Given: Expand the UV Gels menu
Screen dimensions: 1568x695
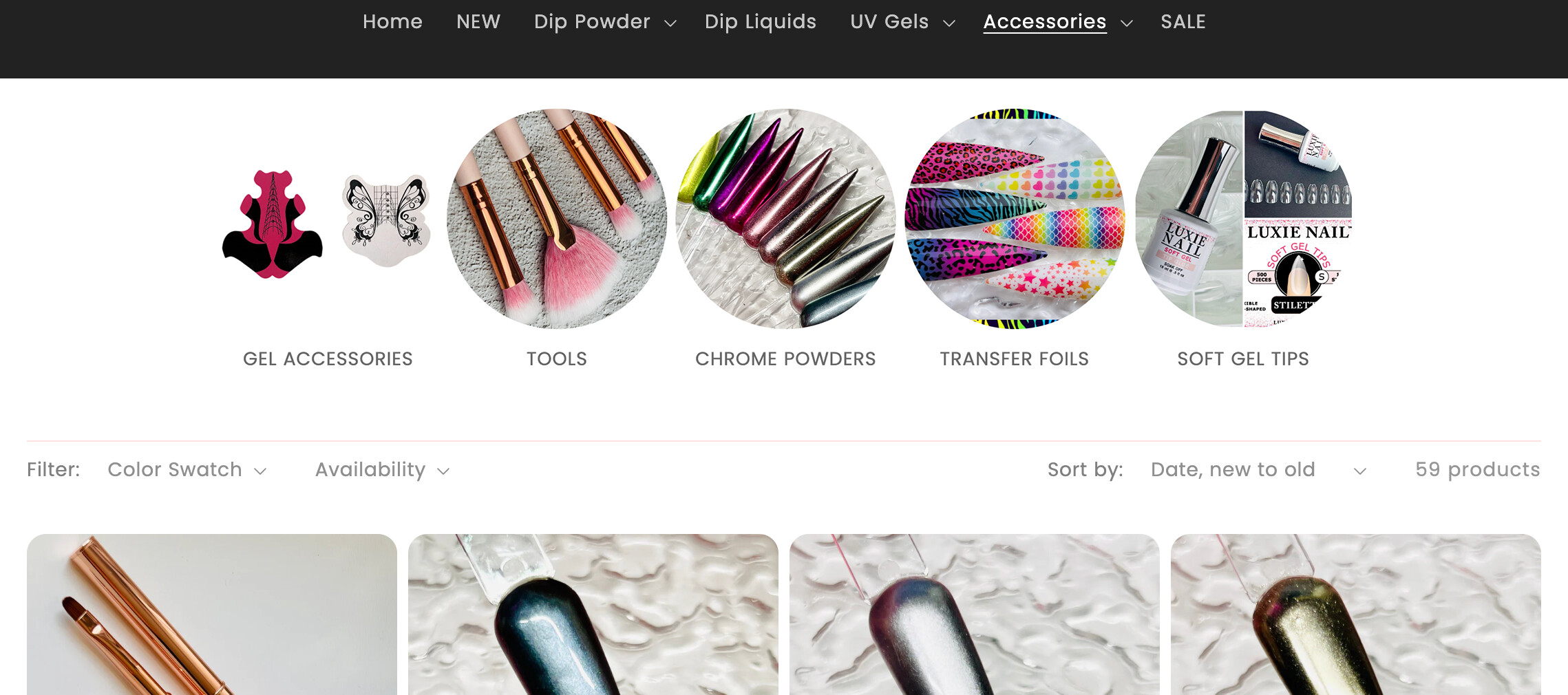Looking at the screenshot, I should [x=902, y=22].
